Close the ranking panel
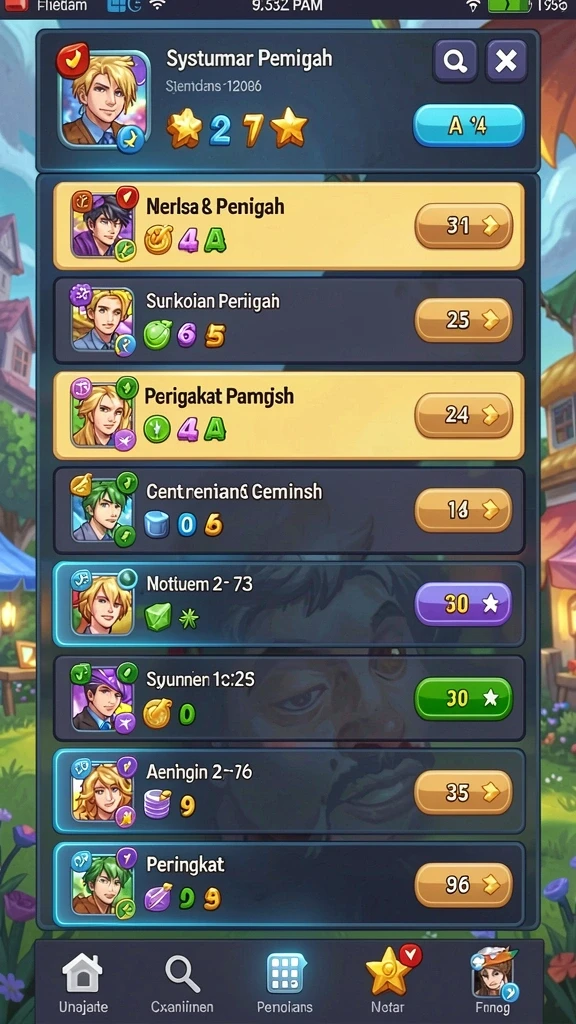Screen dimensions: 576x1024 pyautogui.click(x=506, y=61)
